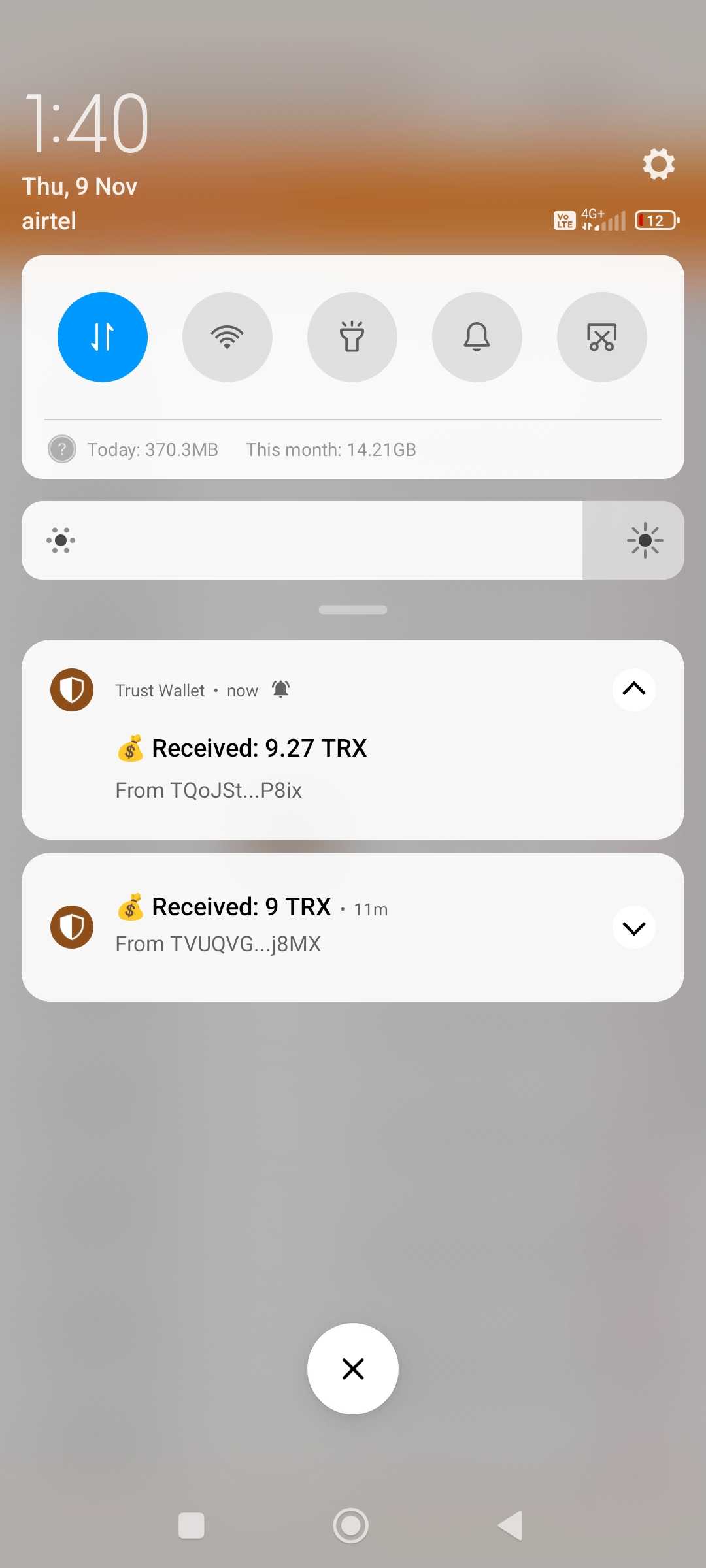Screen dimensions: 706x1568
Task: Go to the home screen
Action: [351, 1526]
